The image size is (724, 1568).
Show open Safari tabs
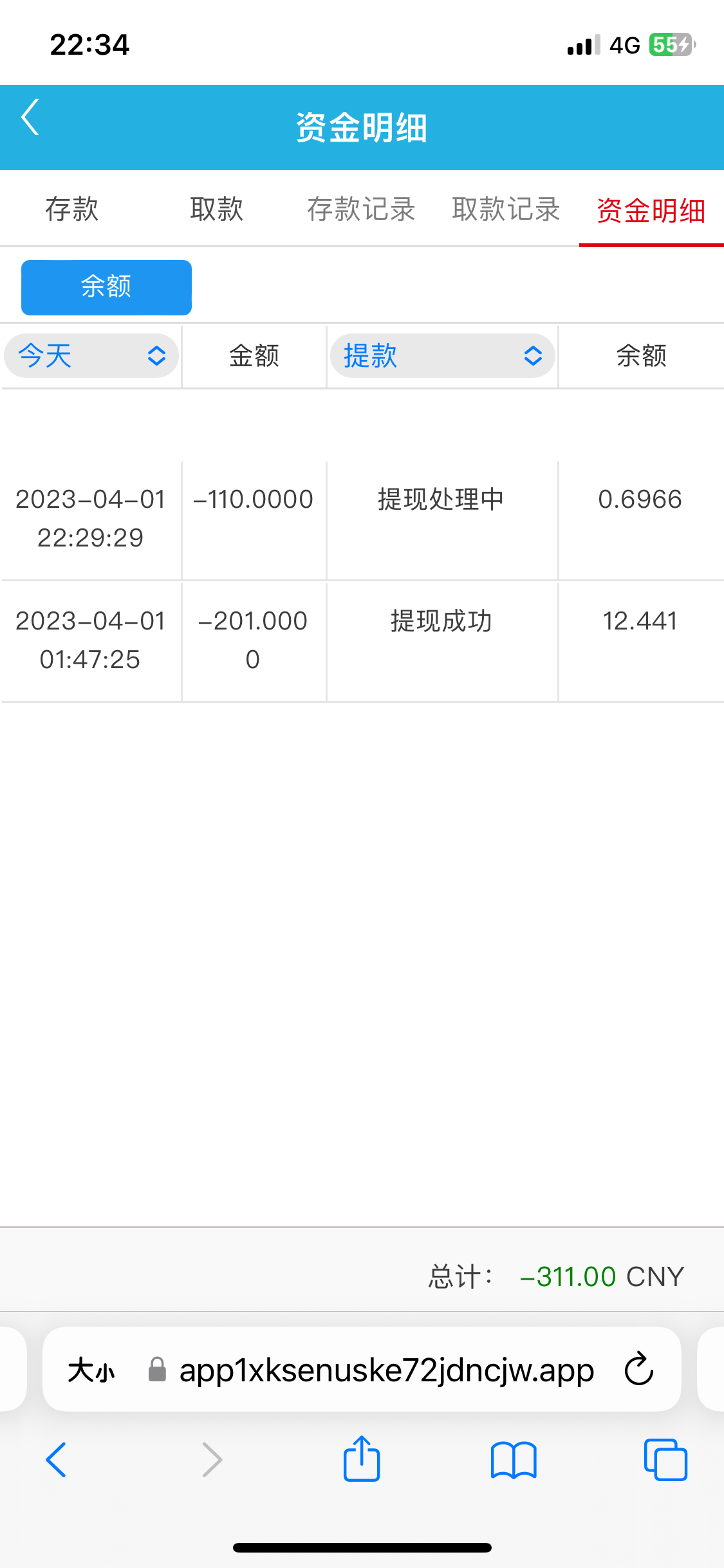[666, 1460]
